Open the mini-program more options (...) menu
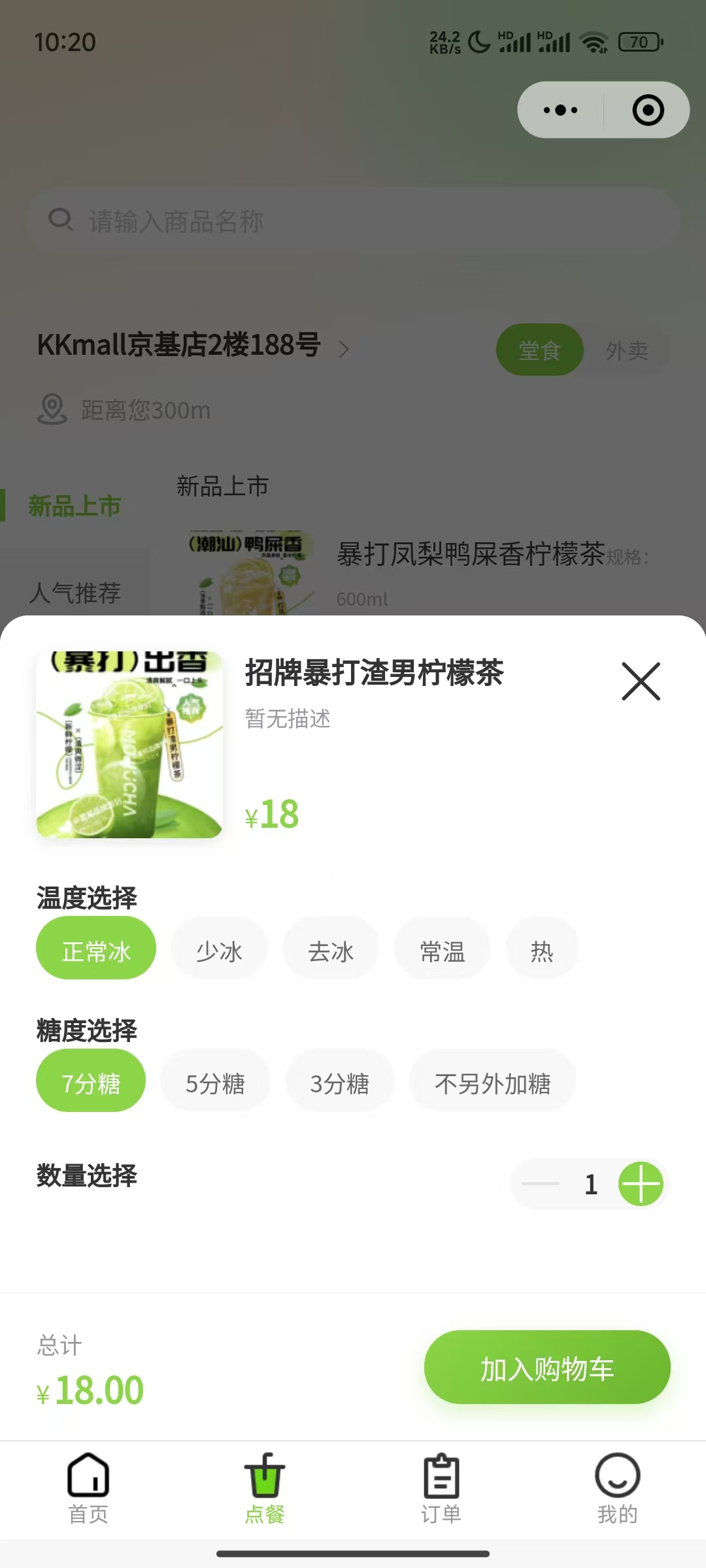Image resolution: width=706 pixels, height=1568 pixels. pyautogui.click(x=559, y=110)
